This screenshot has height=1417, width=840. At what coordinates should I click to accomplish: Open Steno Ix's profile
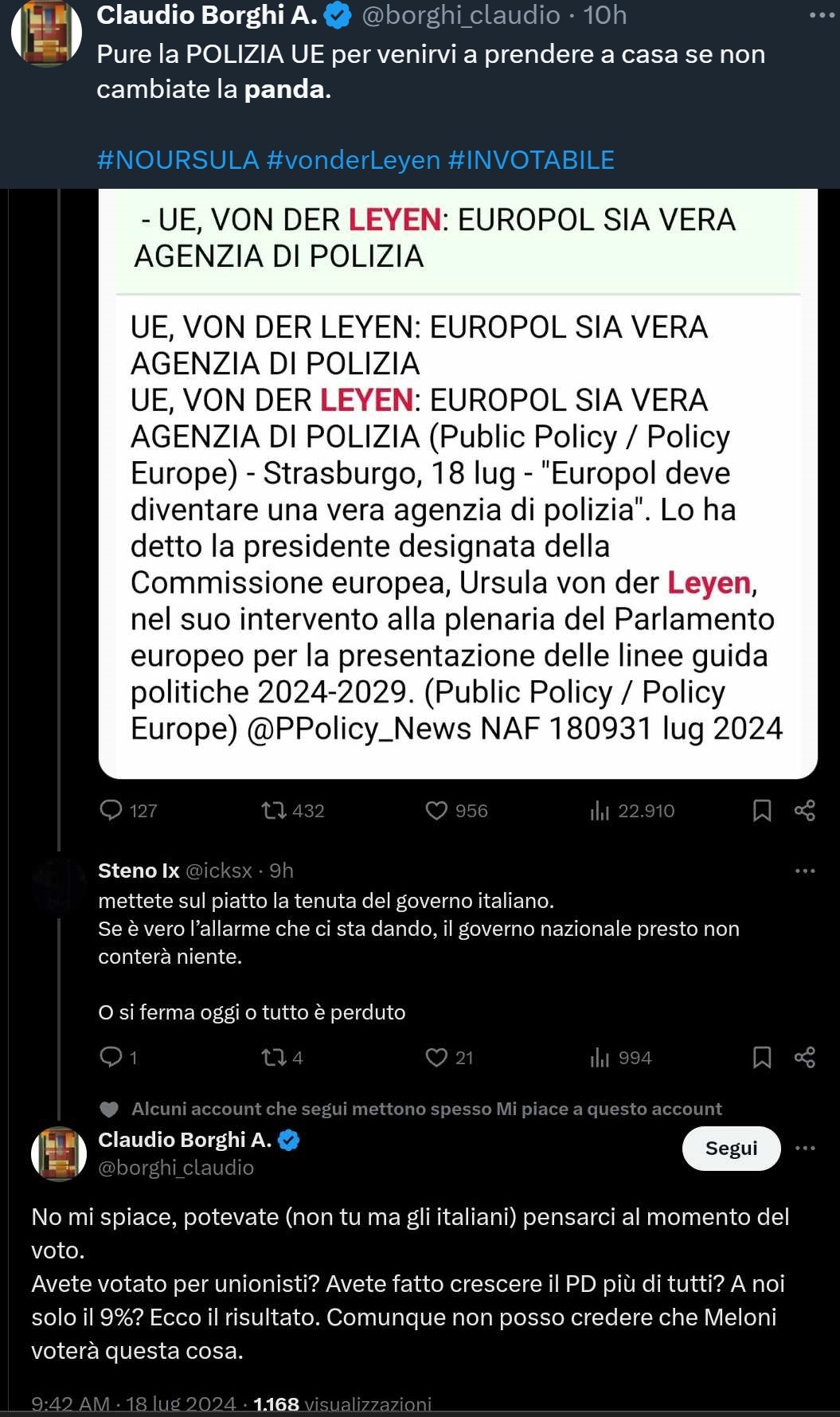point(139,871)
